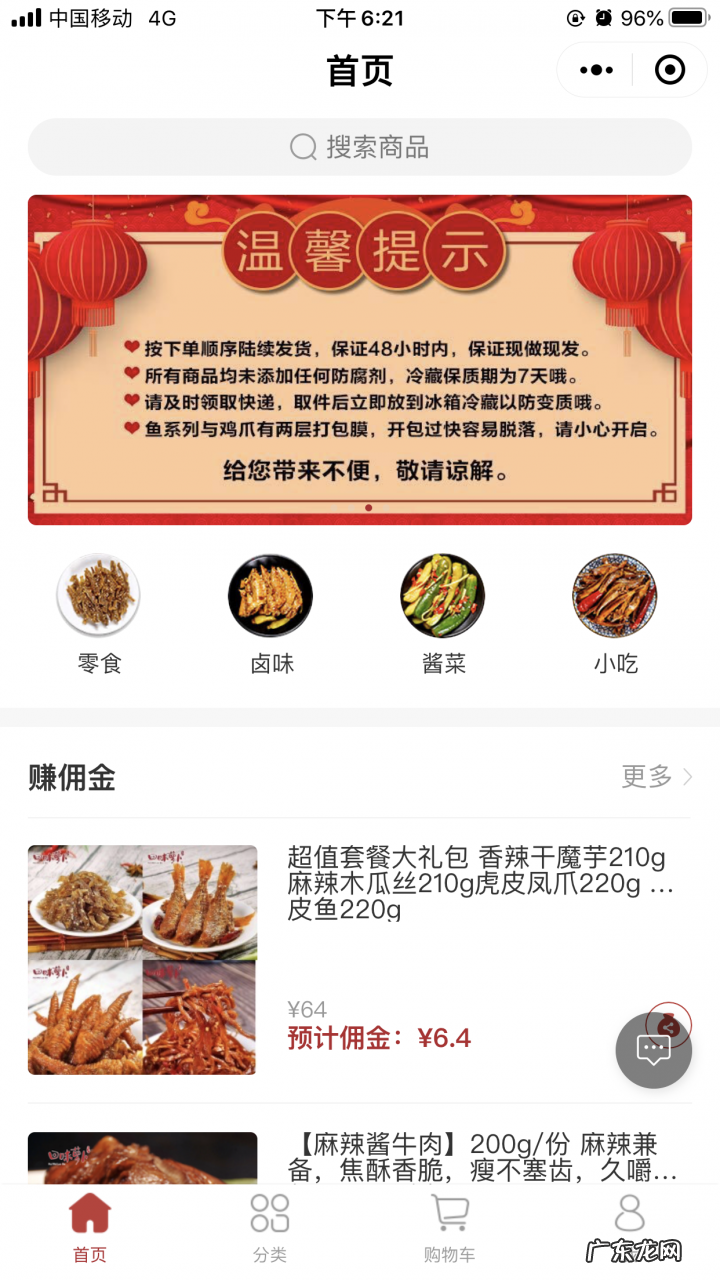Image resolution: width=720 pixels, height=1280 pixels.
Task: Open the 酱菜 pickles category icon
Action: pos(442,595)
